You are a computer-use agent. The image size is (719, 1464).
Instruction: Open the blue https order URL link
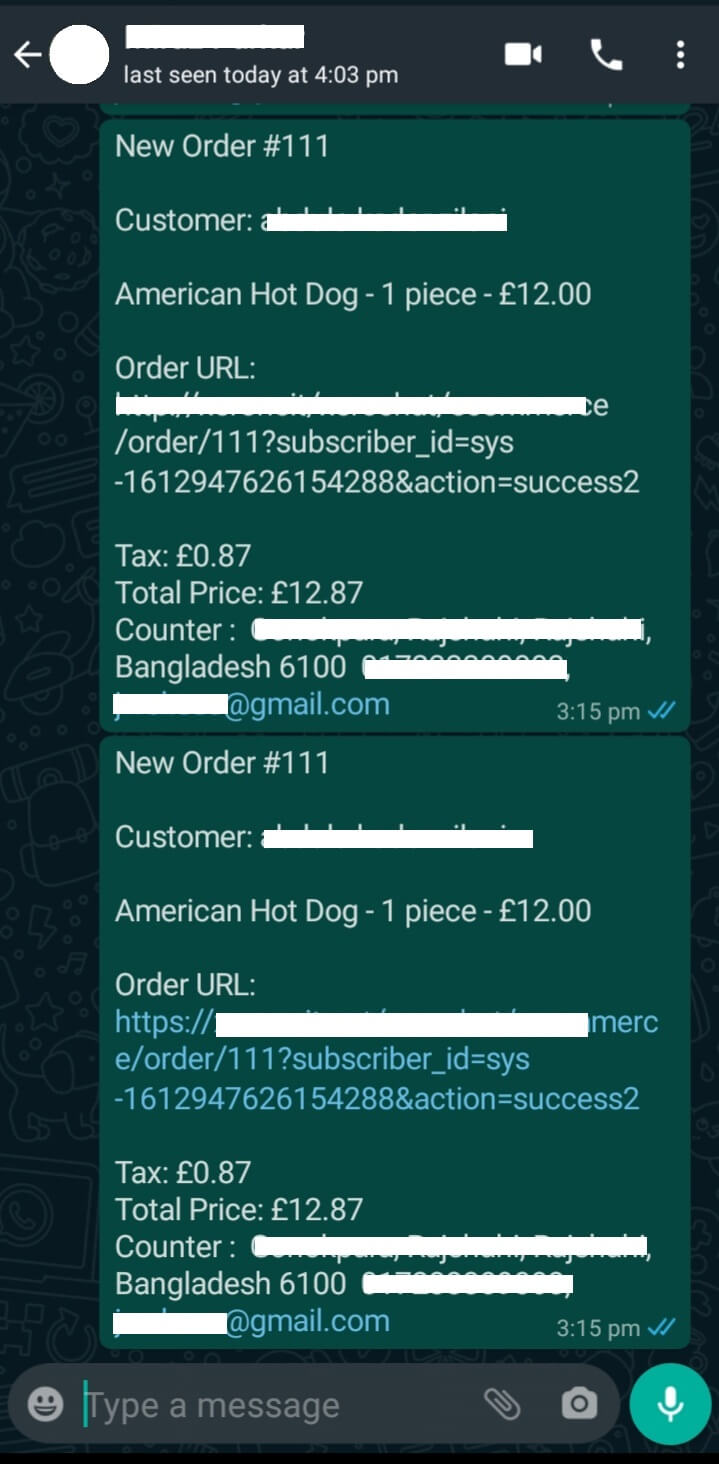pos(375,1061)
